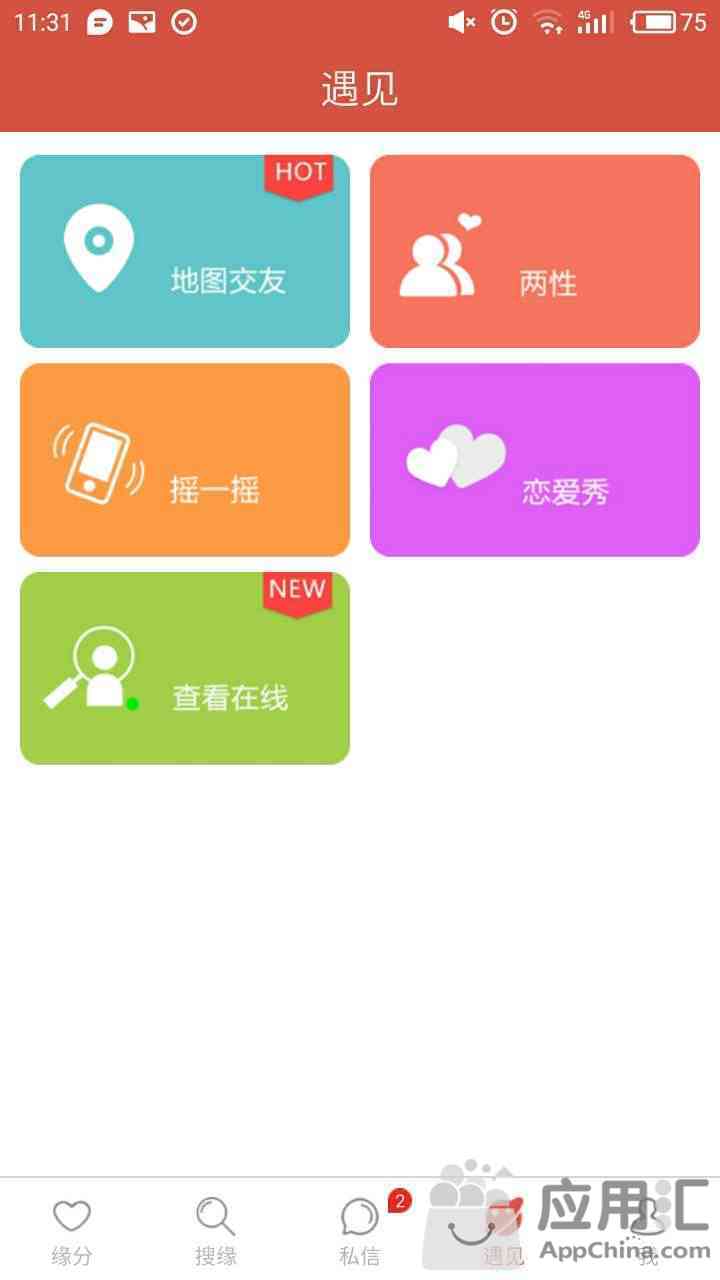Go to the 我 profile tab
The height and width of the screenshot is (1280, 720).
tap(648, 1231)
